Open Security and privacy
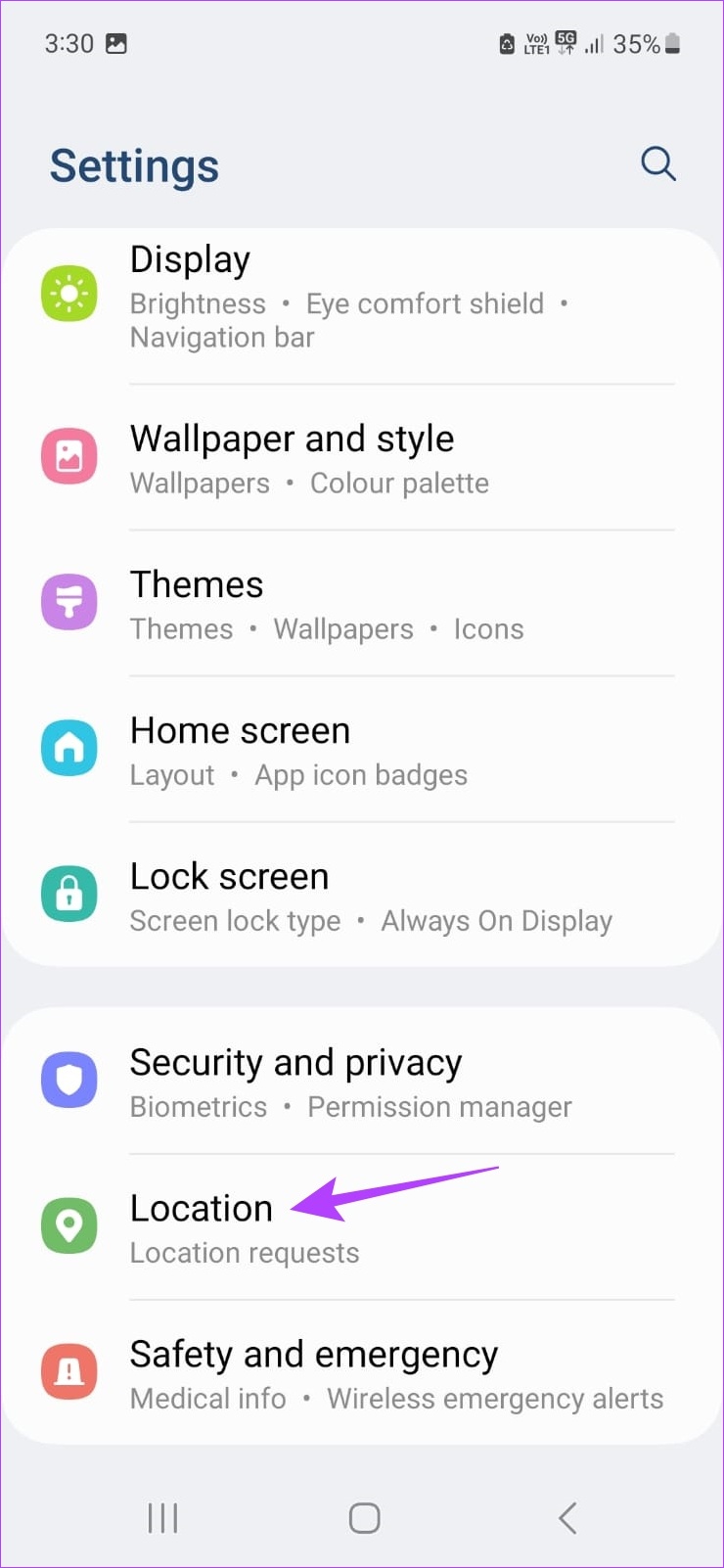The image size is (724, 1568). pyautogui.click(x=362, y=1082)
